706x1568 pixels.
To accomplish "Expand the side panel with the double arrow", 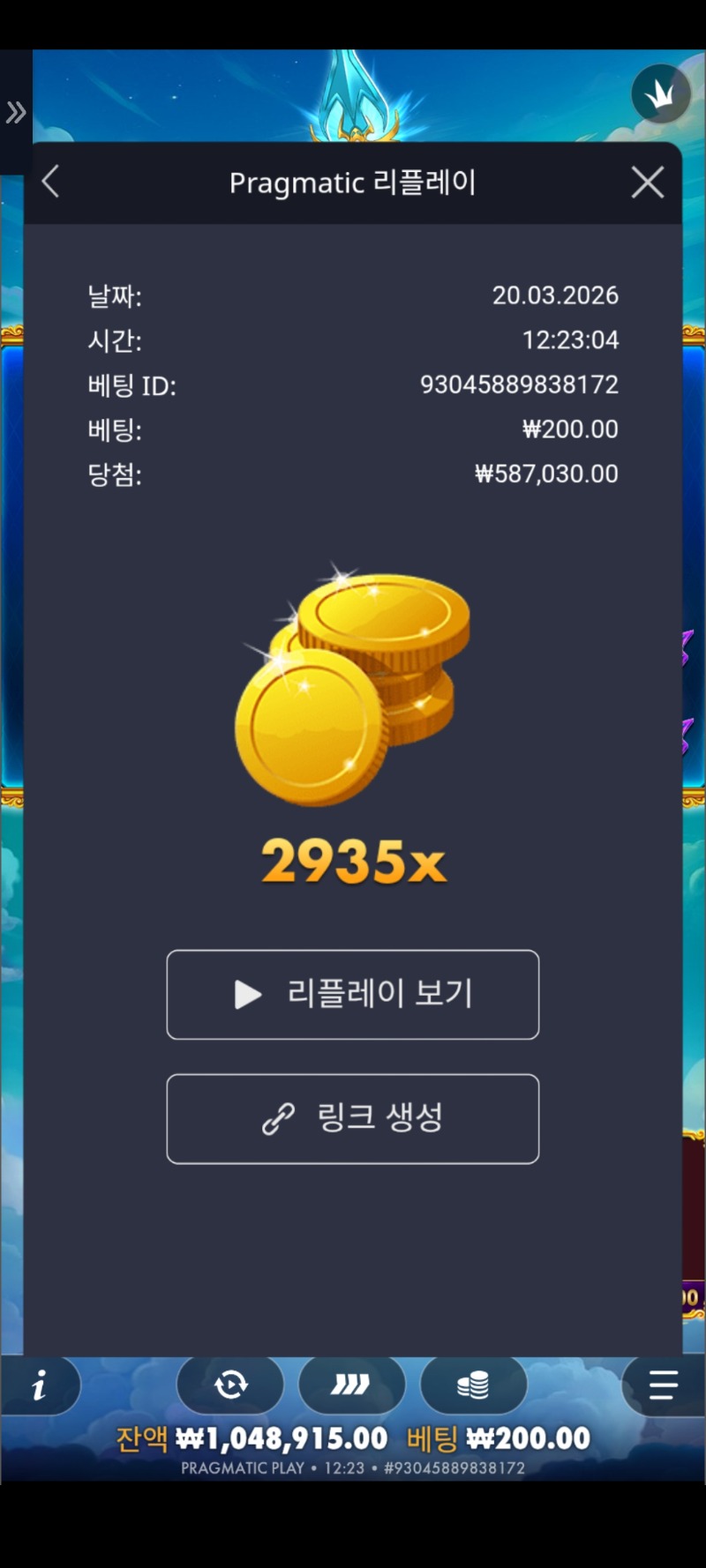I will (16, 112).
